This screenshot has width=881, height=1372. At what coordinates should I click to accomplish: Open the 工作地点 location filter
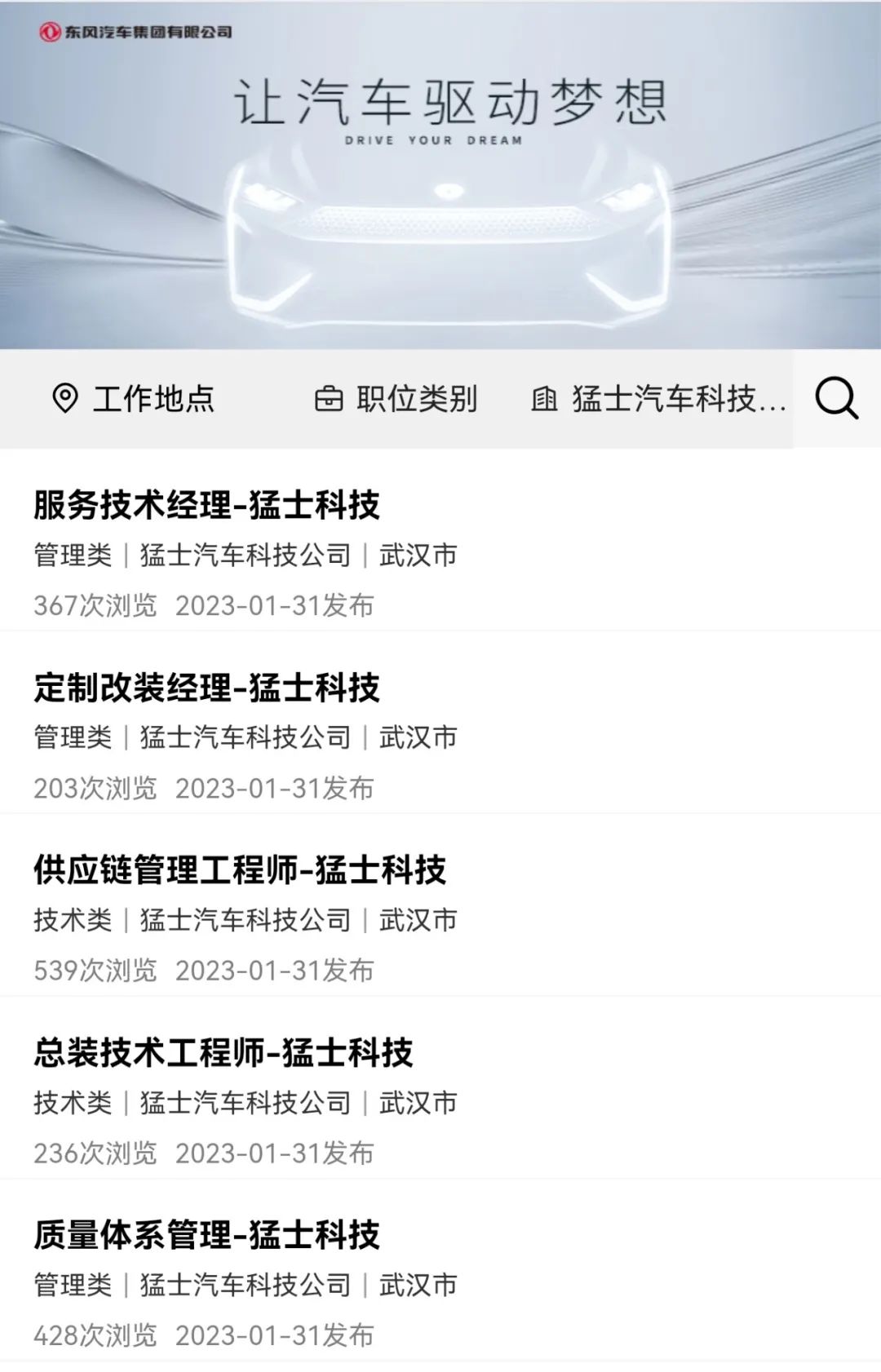133,399
